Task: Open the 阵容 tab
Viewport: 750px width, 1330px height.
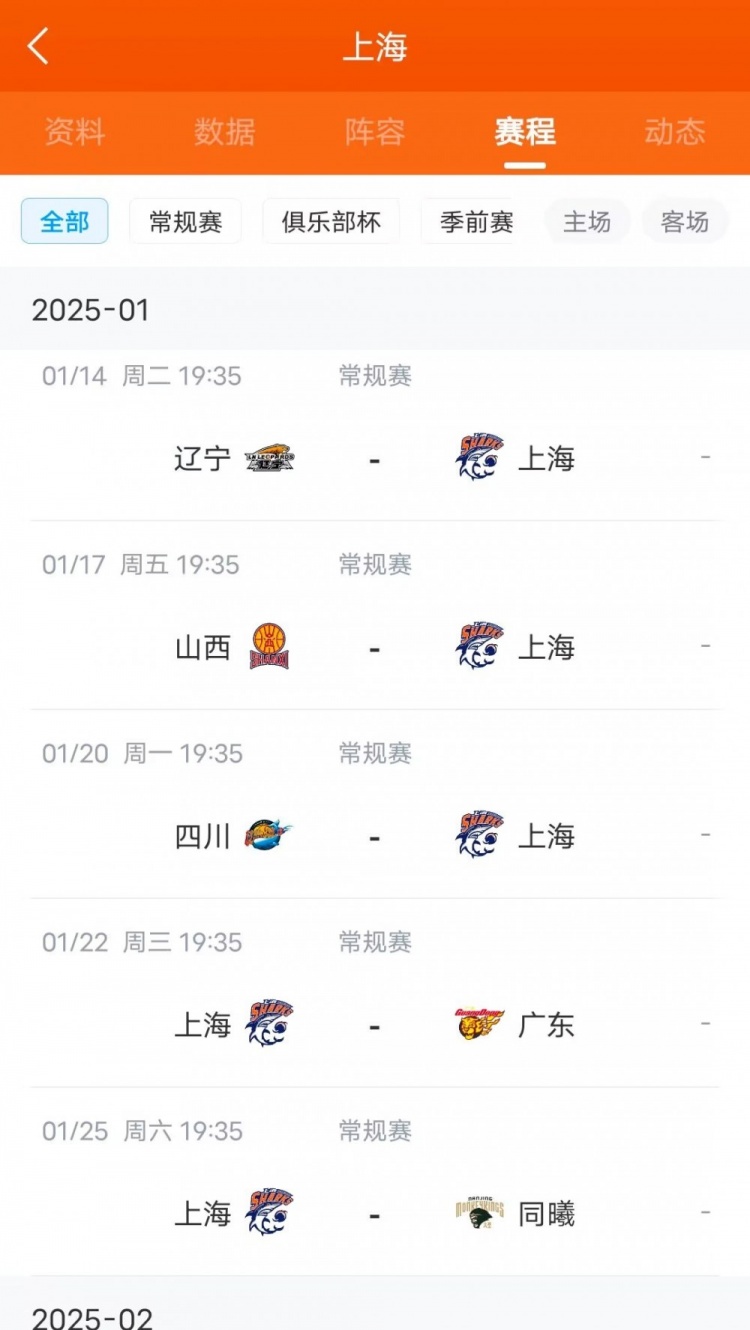Action: coord(375,132)
